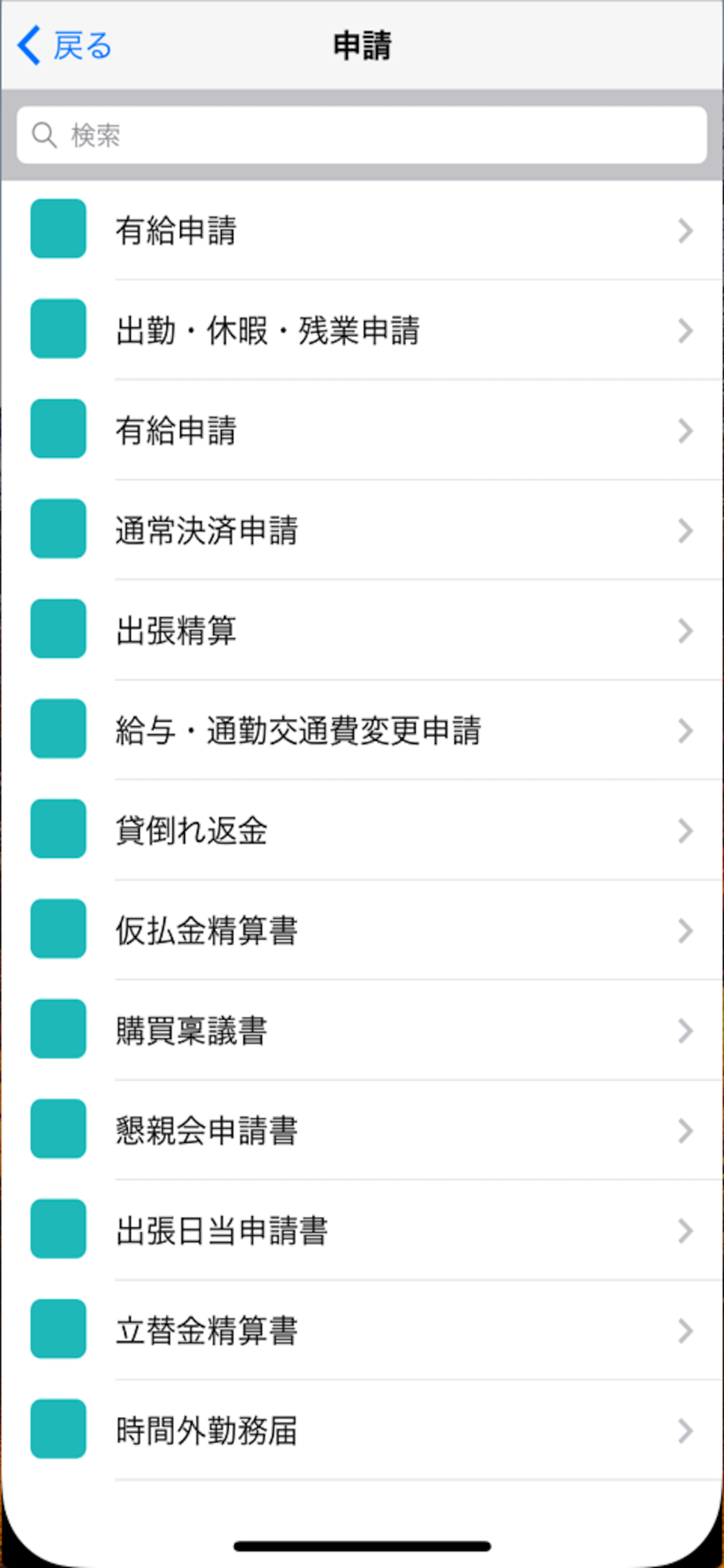Open 貸倒れ返金
This screenshot has width=724, height=1568.
click(x=362, y=829)
